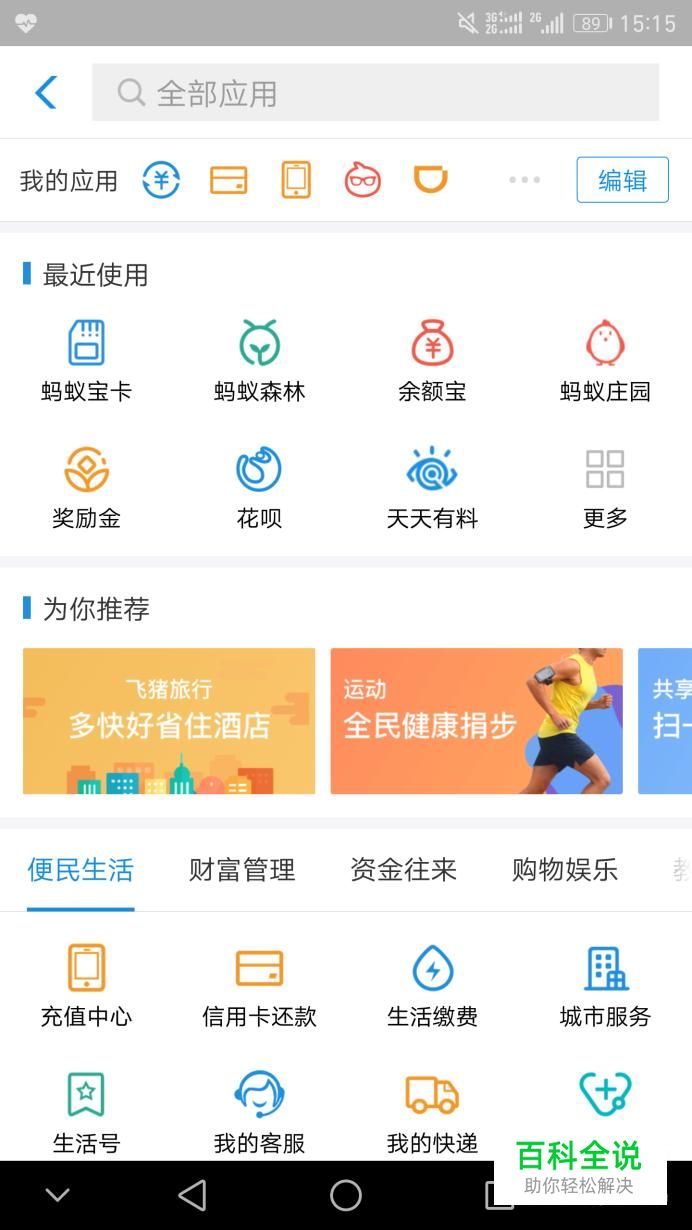
Task: Open 天天有料
Action: tap(432, 488)
